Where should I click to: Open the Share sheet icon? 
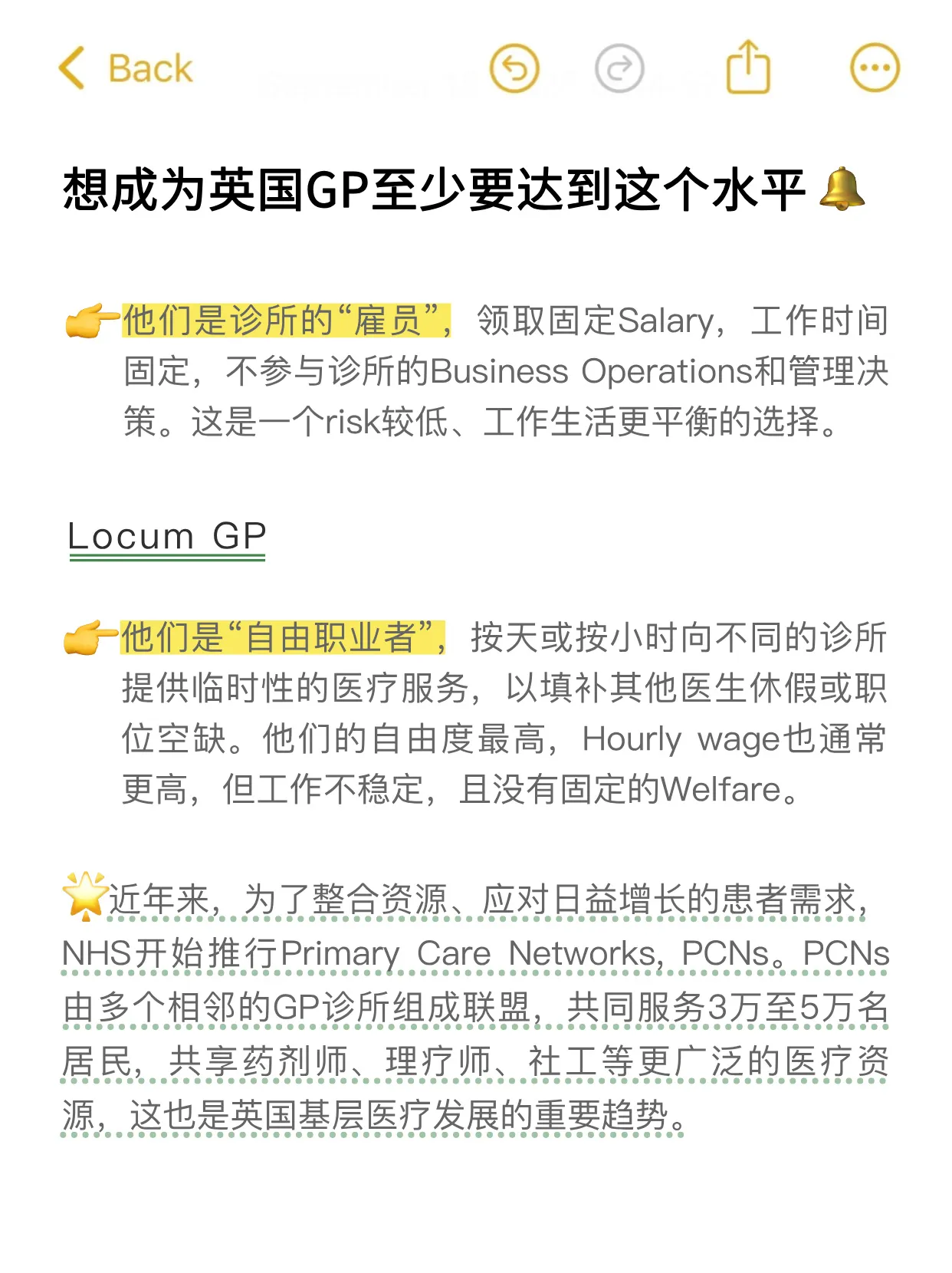(747, 67)
